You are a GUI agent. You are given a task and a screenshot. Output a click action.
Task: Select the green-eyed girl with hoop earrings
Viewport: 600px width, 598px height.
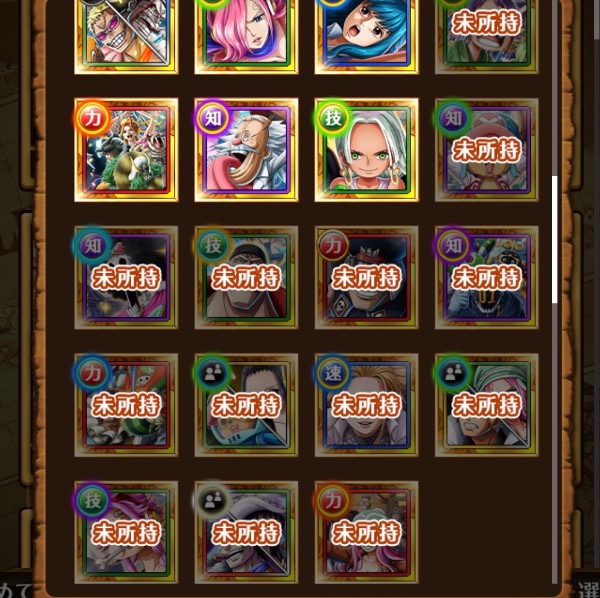pos(366,150)
